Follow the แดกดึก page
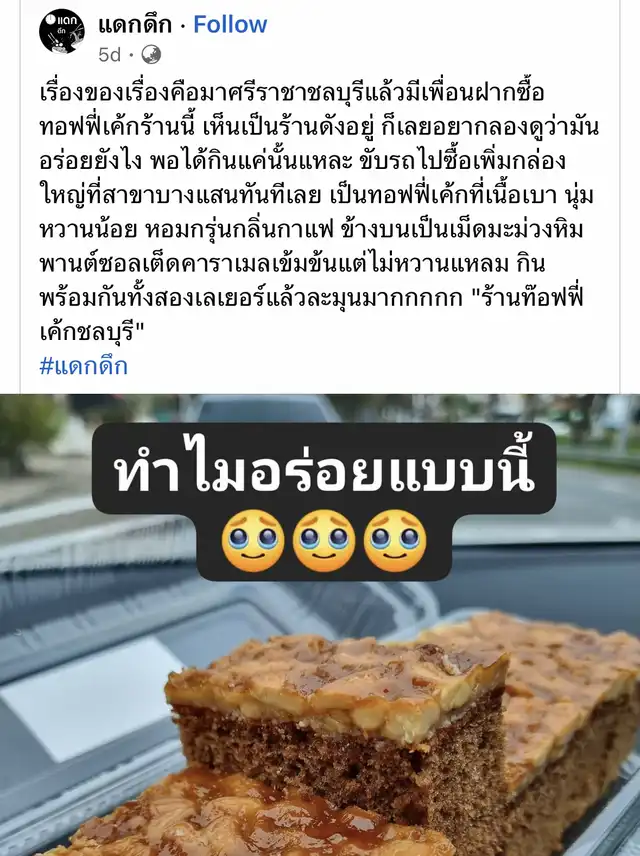Screen dimensions: 640x856 pos(230,24)
